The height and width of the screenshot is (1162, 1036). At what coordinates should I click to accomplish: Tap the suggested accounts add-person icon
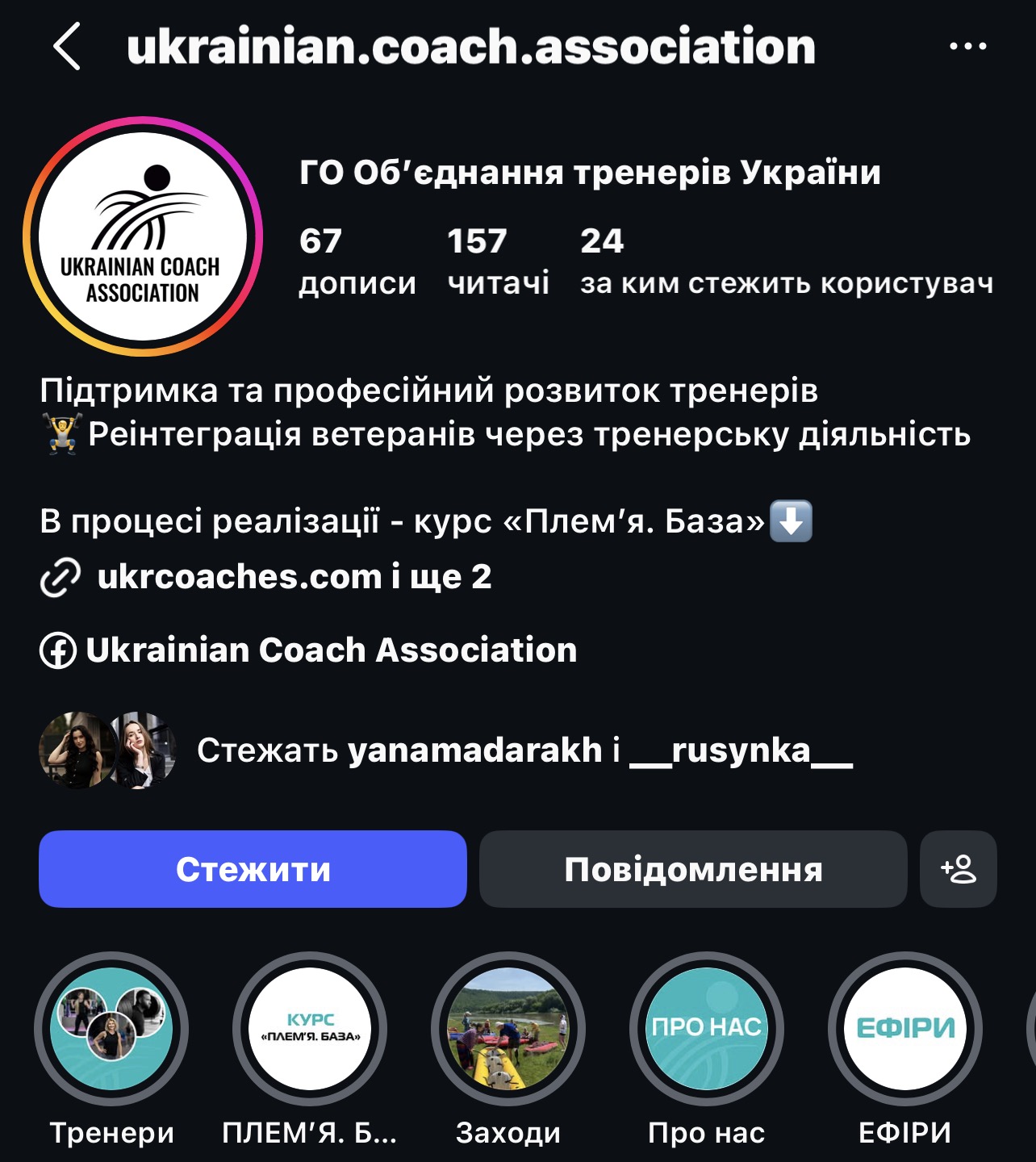click(959, 869)
